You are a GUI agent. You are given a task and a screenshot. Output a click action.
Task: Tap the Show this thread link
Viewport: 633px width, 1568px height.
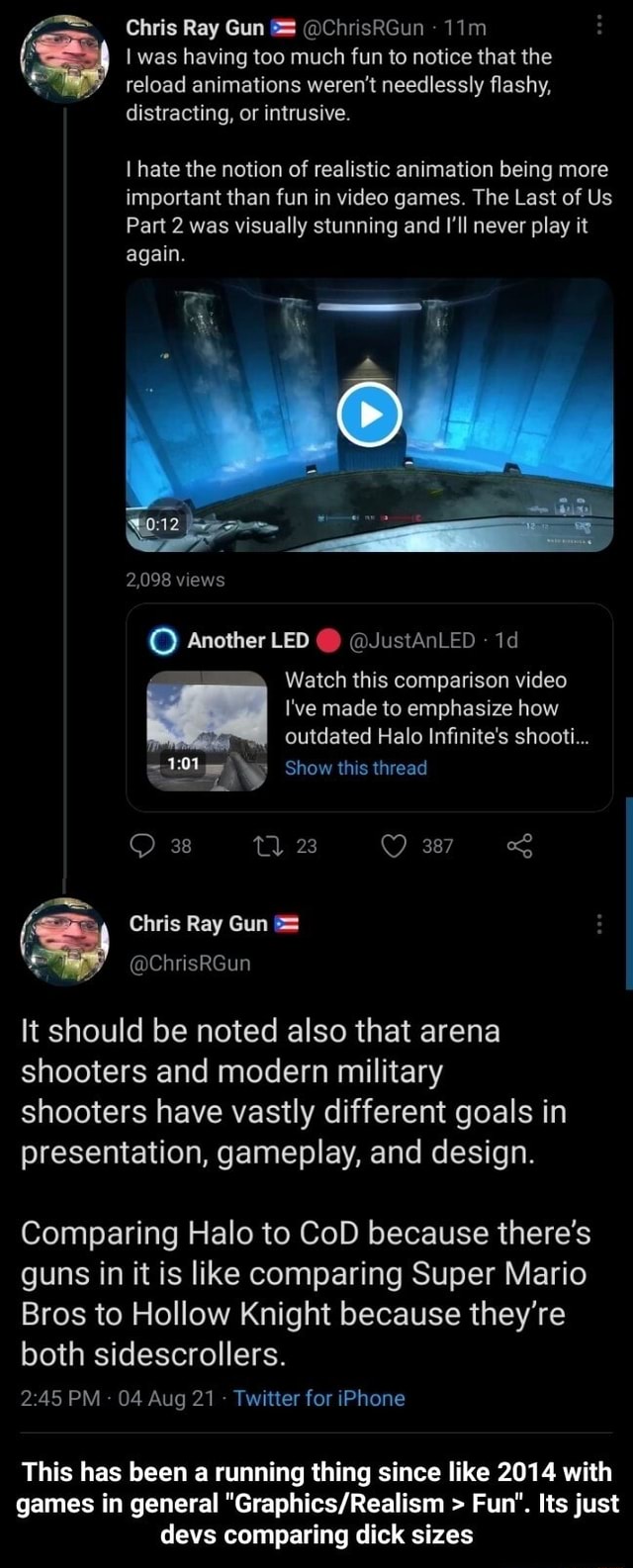tap(356, 768)
